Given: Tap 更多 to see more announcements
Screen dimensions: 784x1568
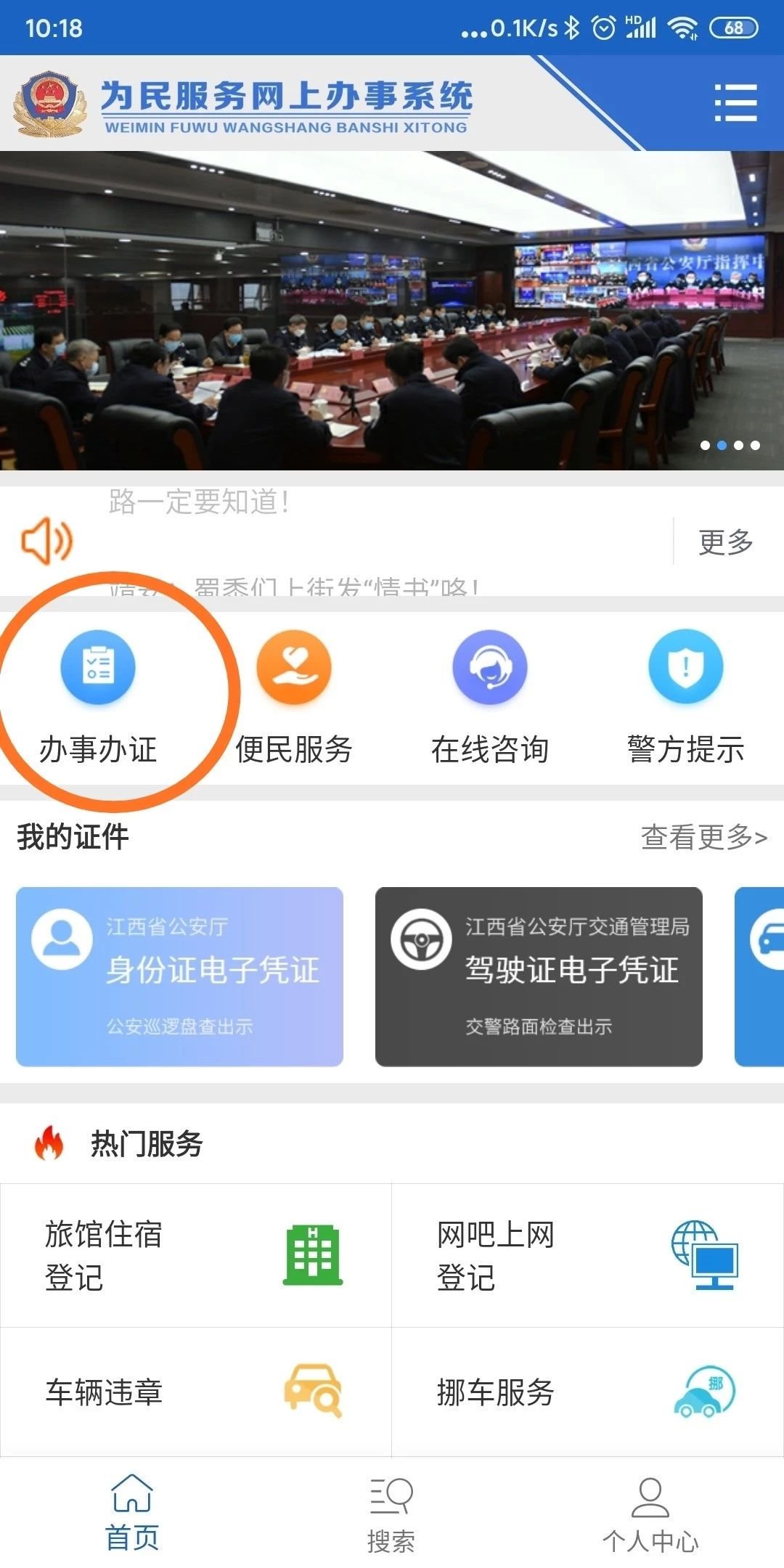Looking at the screenshot, I should tap(725, 542).
